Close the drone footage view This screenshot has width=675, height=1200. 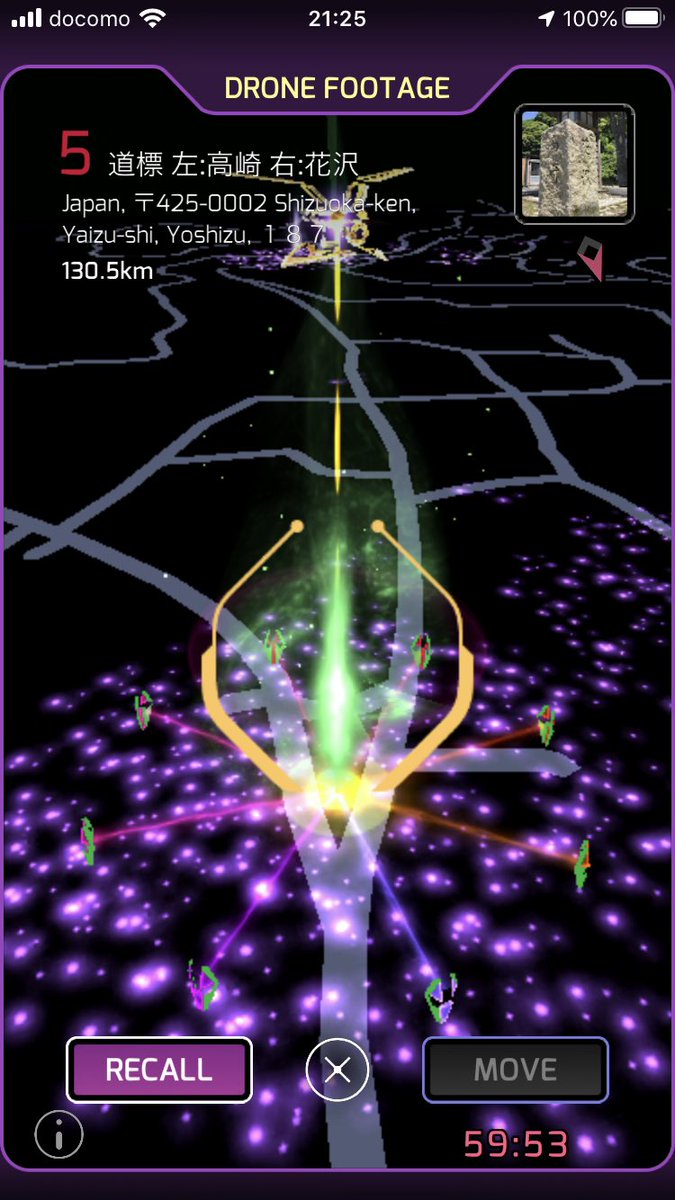coord(337,1071)
